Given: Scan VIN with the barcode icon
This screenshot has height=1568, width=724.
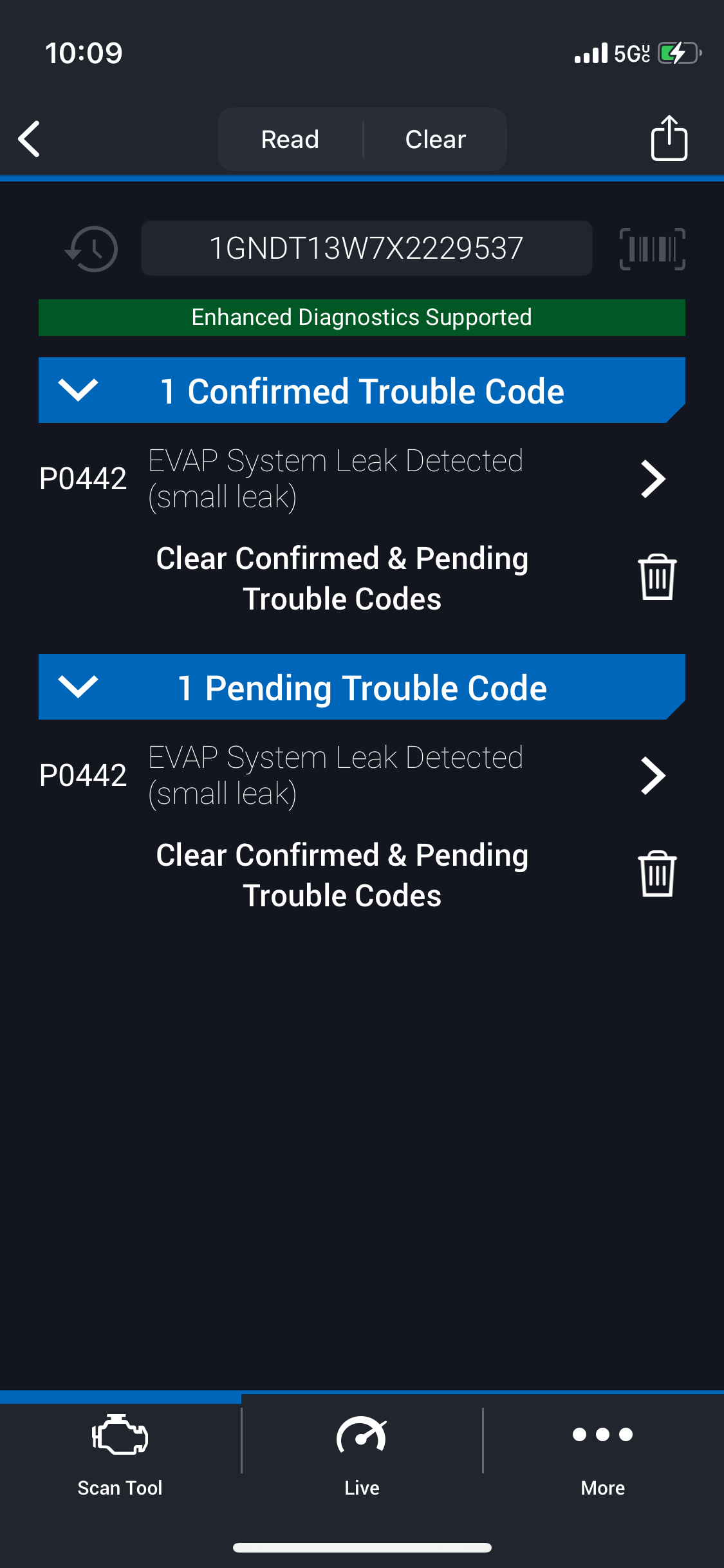Looking at the screenshot, I should 652,249.
